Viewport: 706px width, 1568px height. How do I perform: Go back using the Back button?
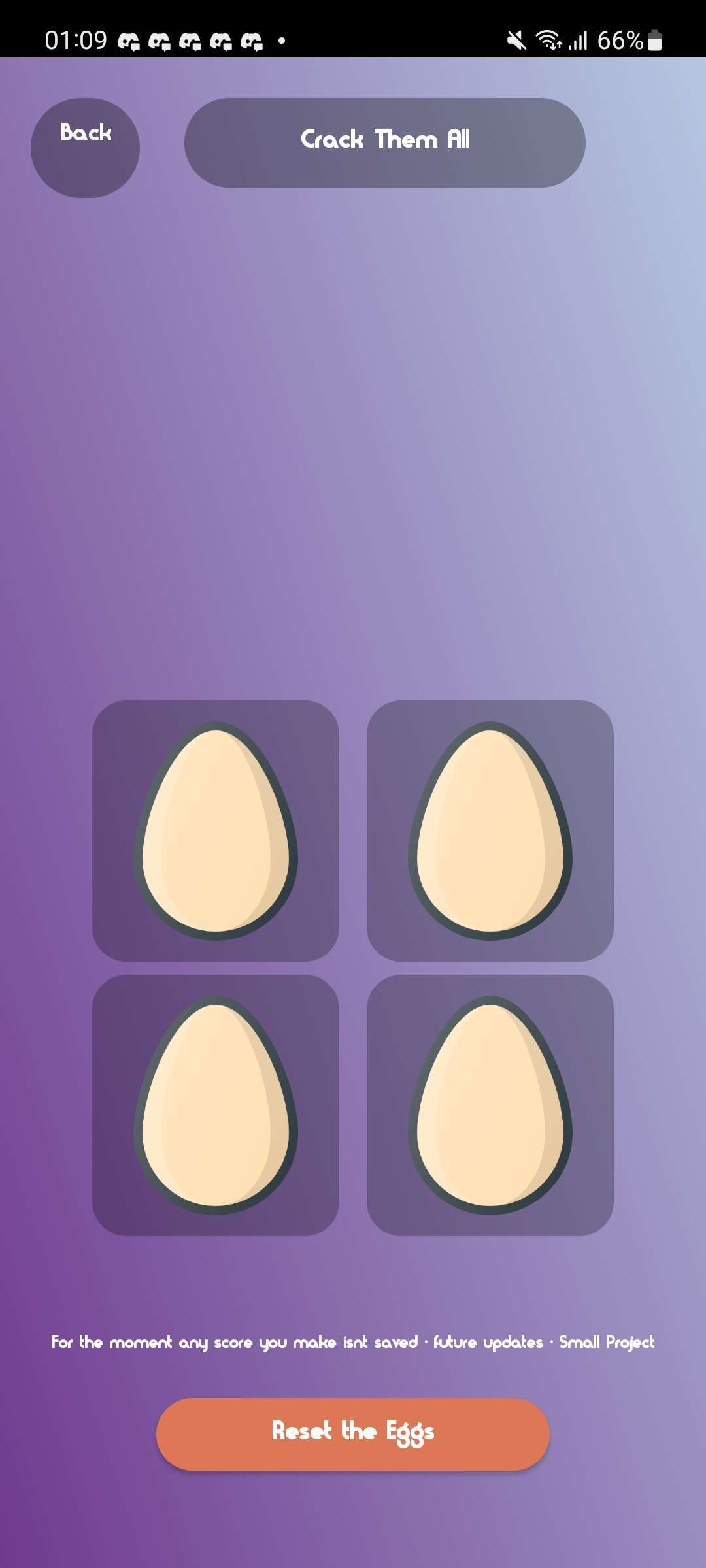(85, 148)
